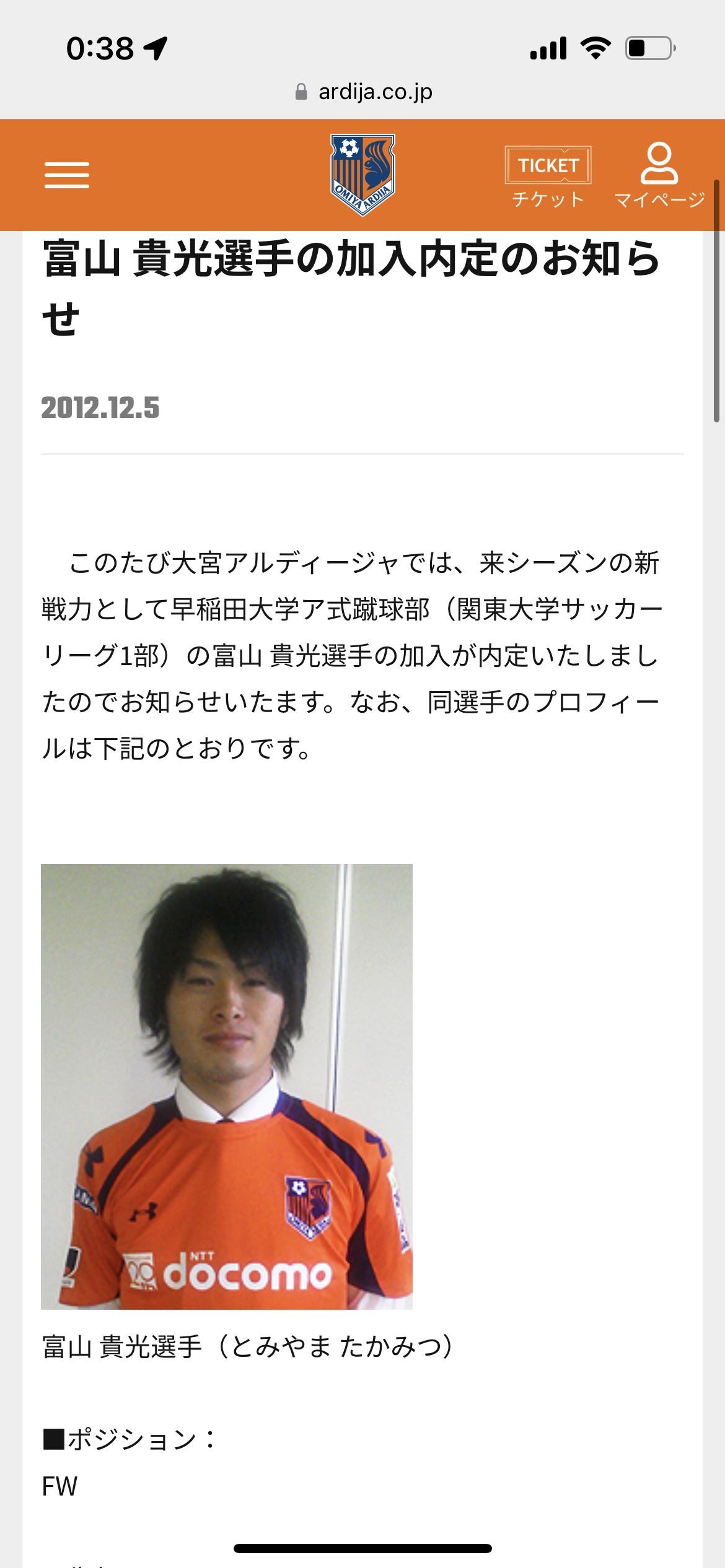Open マイページ account page

point(659,176)
